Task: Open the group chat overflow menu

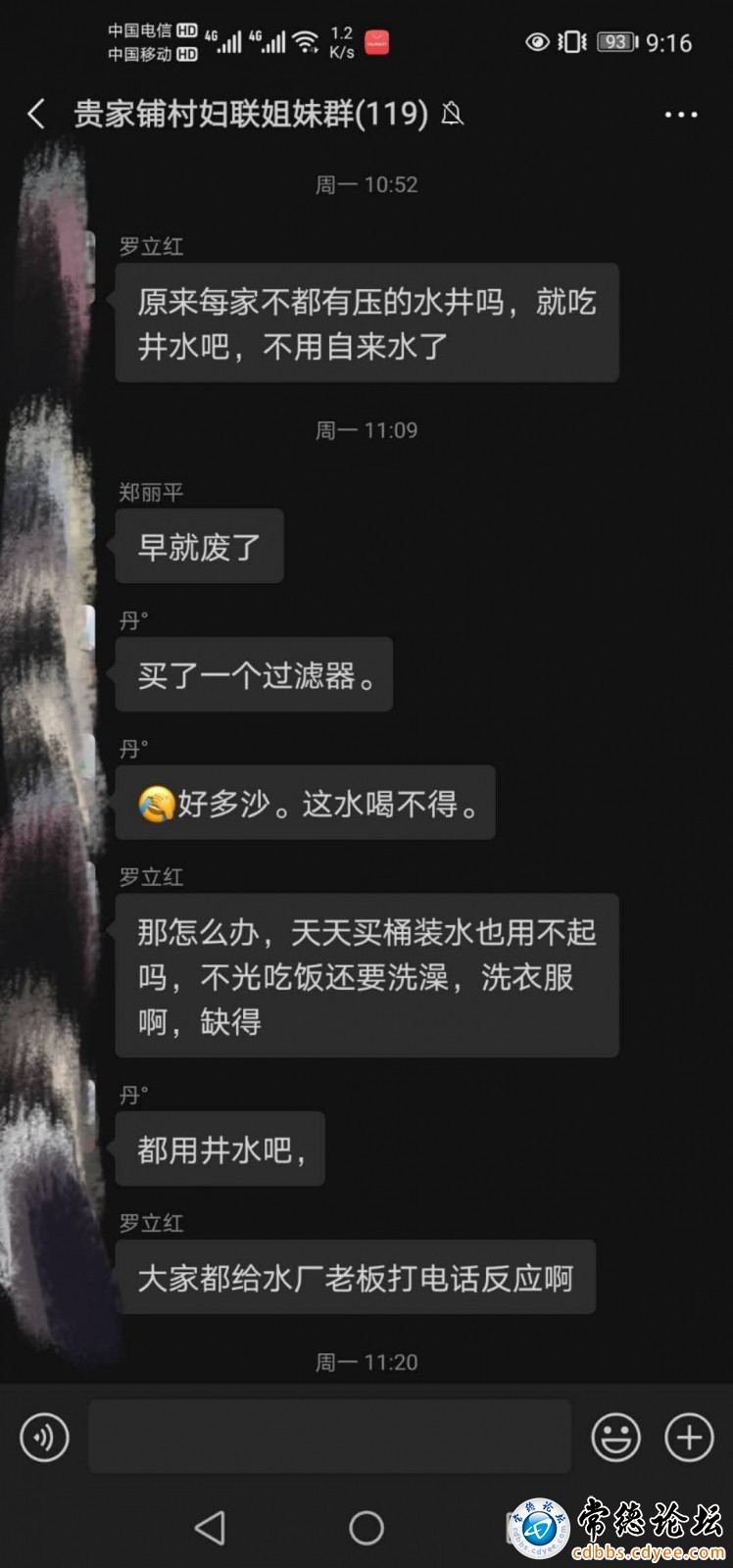Action: [681, 115]
